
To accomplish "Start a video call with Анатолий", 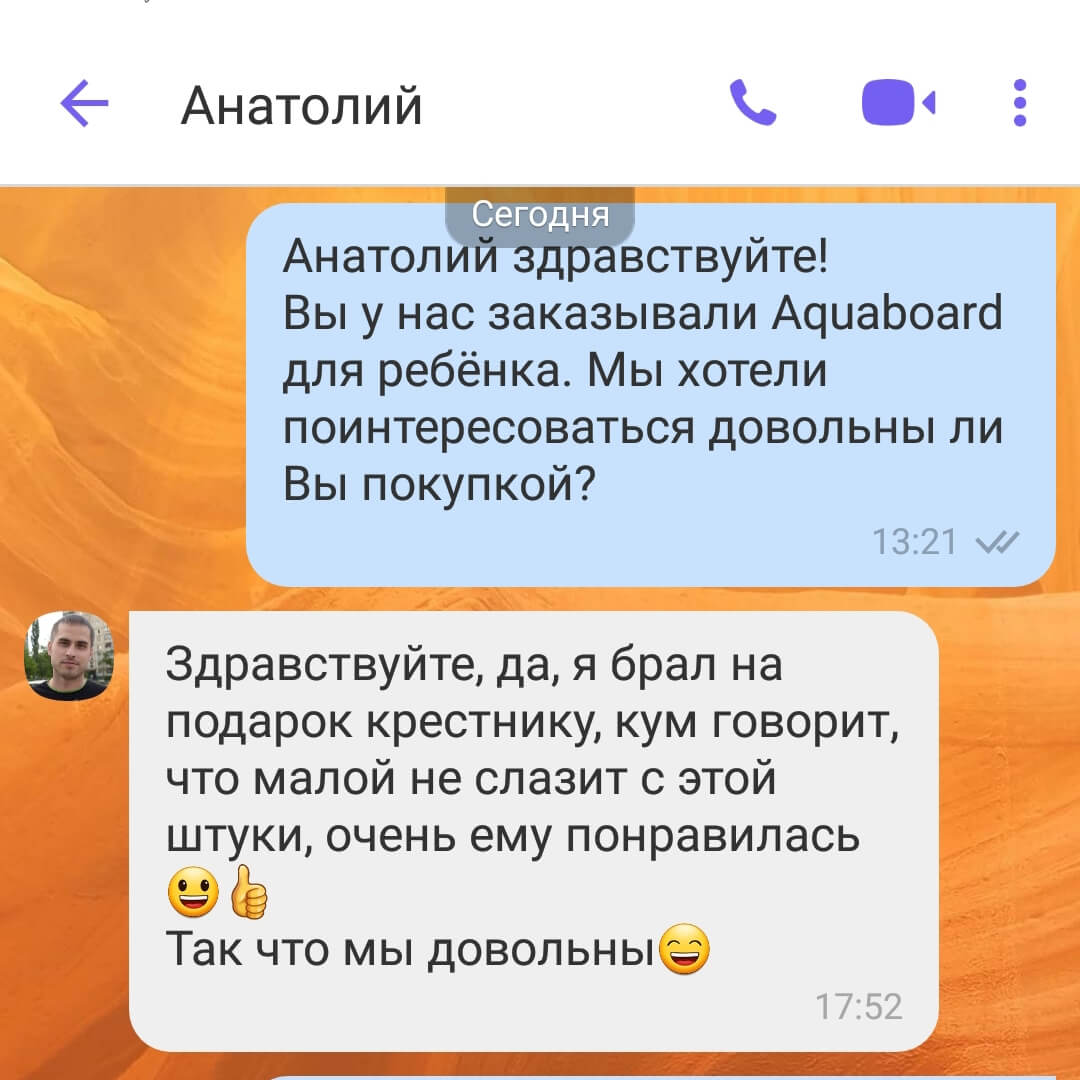I will (897, 103).
